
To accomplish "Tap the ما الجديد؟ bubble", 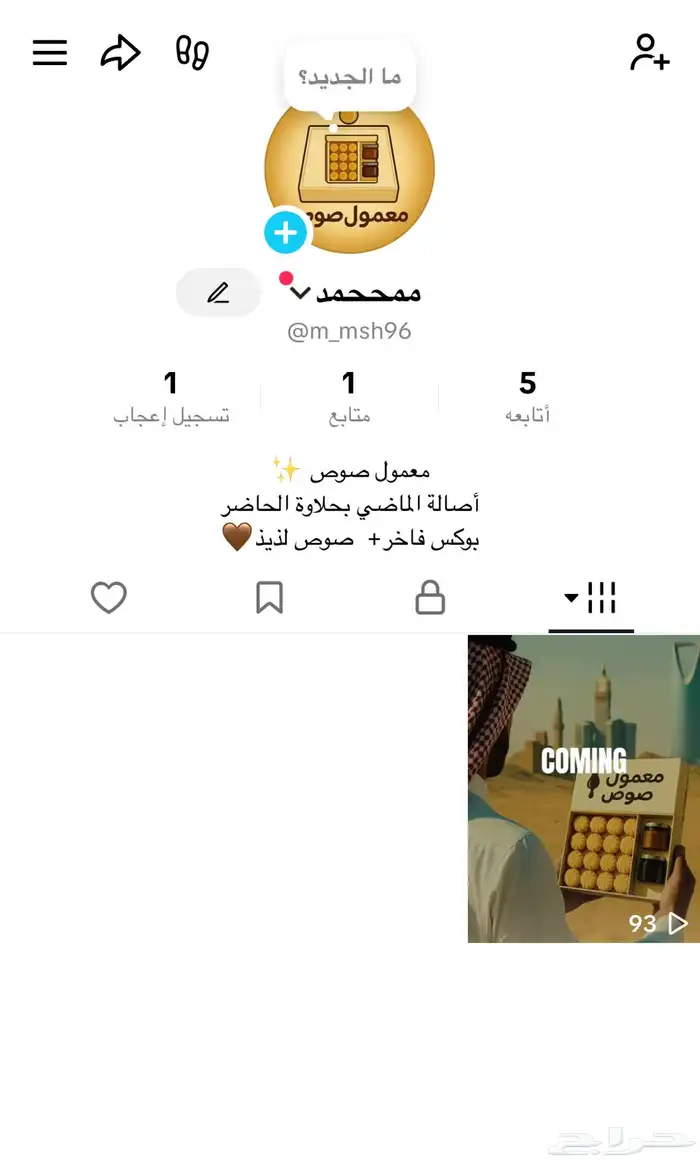I will coord(349,77).
